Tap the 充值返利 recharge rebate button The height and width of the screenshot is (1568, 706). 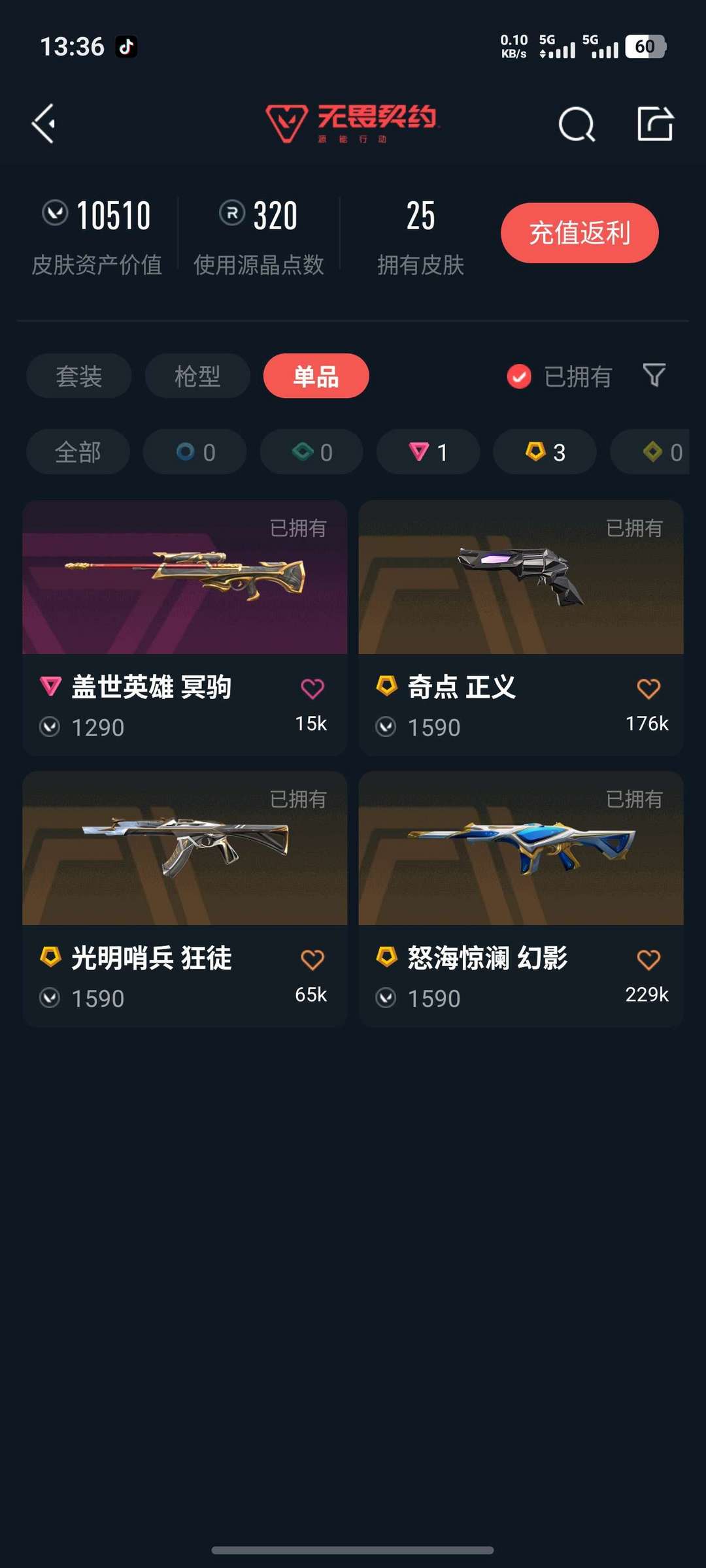point(579,233)
